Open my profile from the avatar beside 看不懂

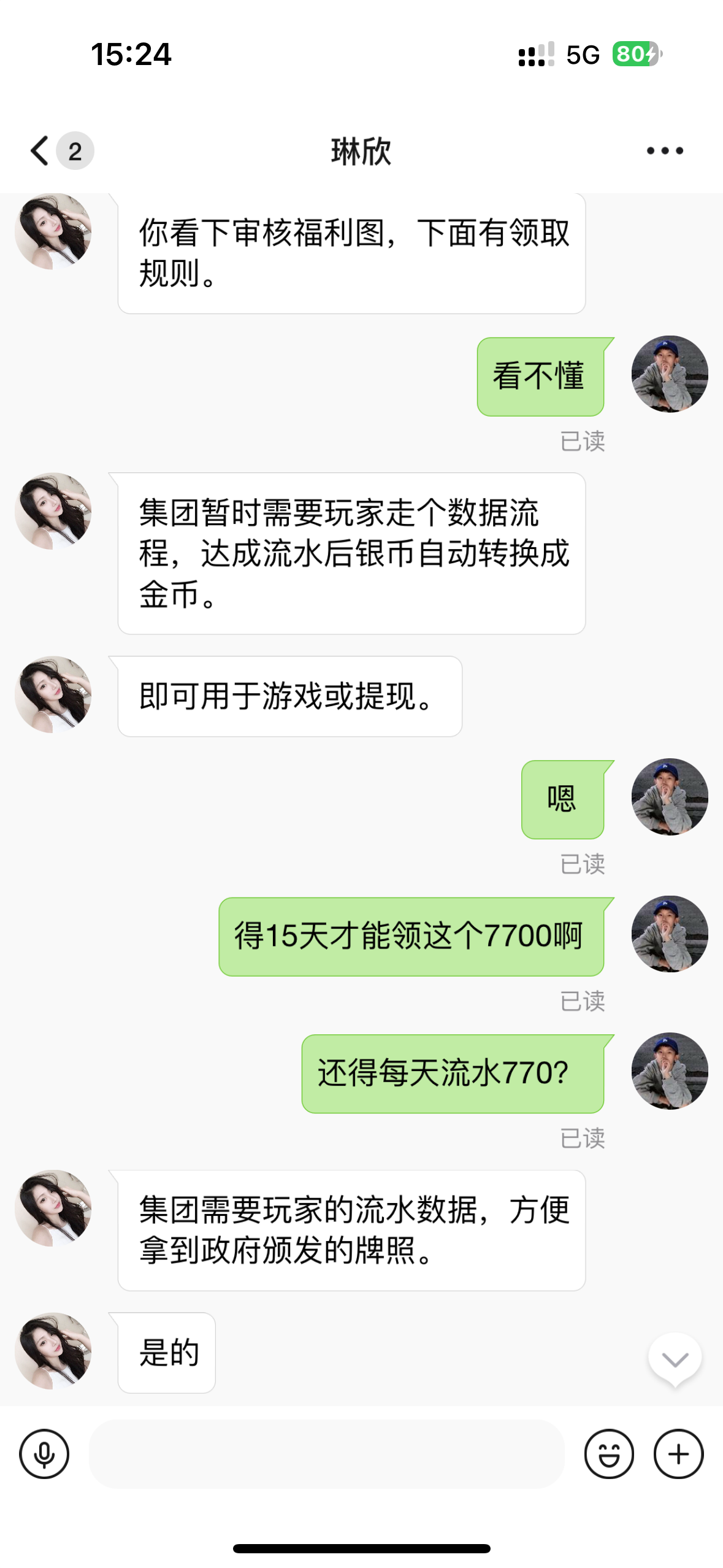coord(670,374)
